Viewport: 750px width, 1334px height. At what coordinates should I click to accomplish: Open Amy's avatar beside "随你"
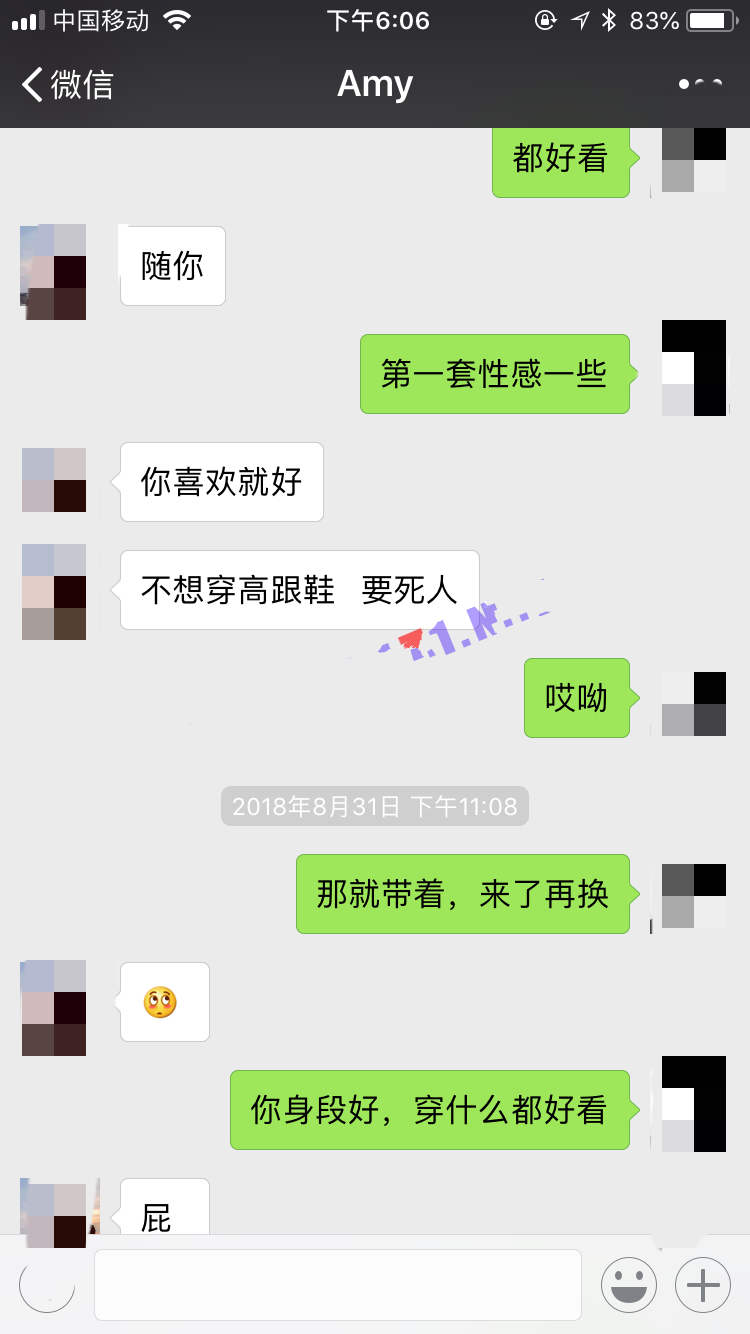[54, 272]
